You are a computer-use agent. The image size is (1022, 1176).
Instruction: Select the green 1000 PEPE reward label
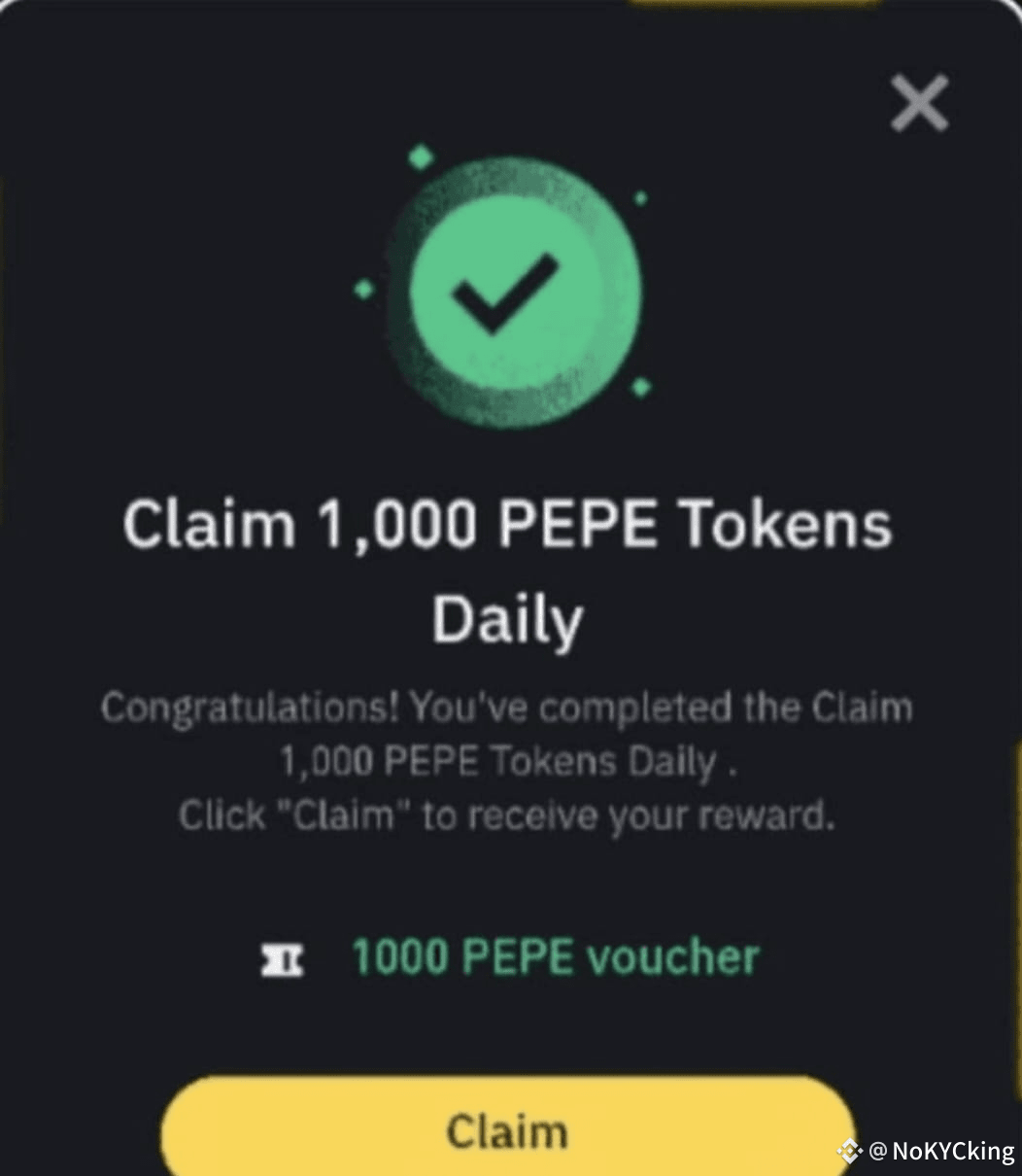pos(554,957)
